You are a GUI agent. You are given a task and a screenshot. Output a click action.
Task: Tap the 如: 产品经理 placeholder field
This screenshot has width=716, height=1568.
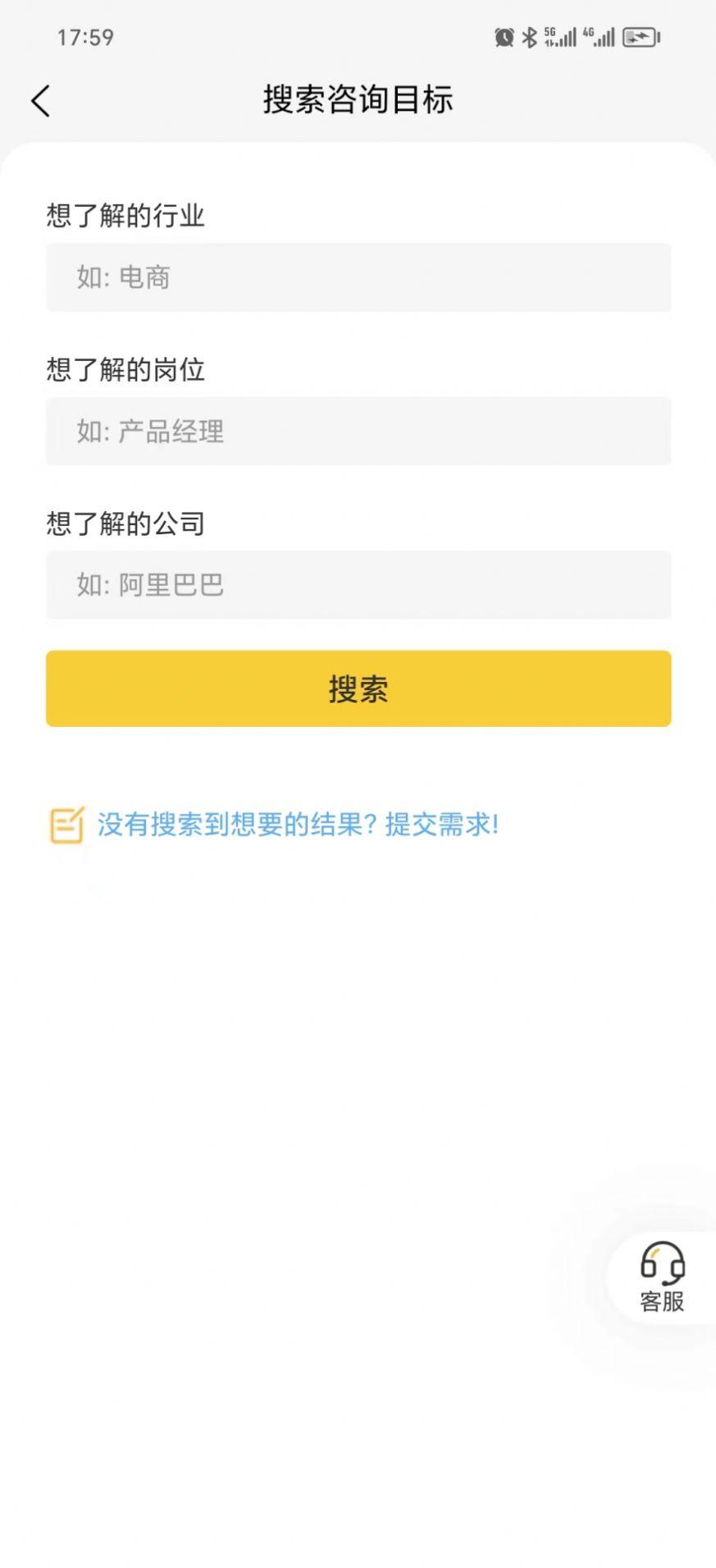coord(358,431)
